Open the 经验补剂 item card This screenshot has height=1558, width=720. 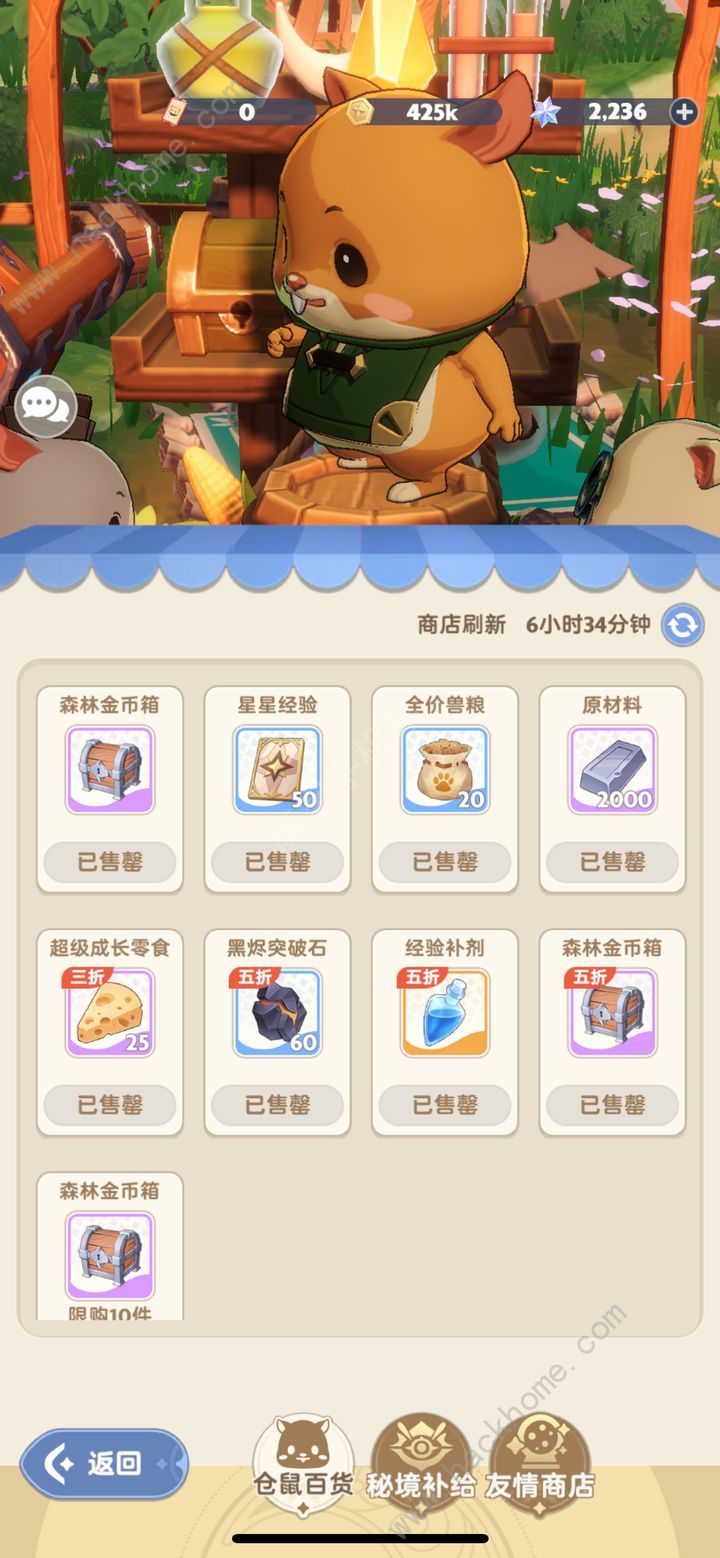pyautogui.click(x=445, y=1013)
